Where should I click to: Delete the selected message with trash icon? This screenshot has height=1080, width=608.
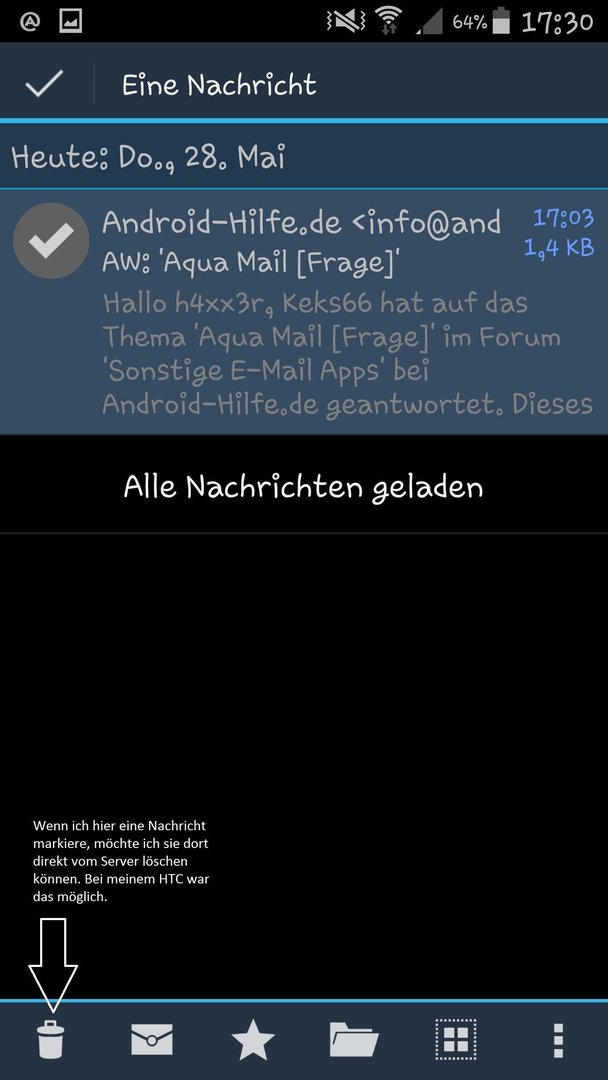tap(51, 1039)
